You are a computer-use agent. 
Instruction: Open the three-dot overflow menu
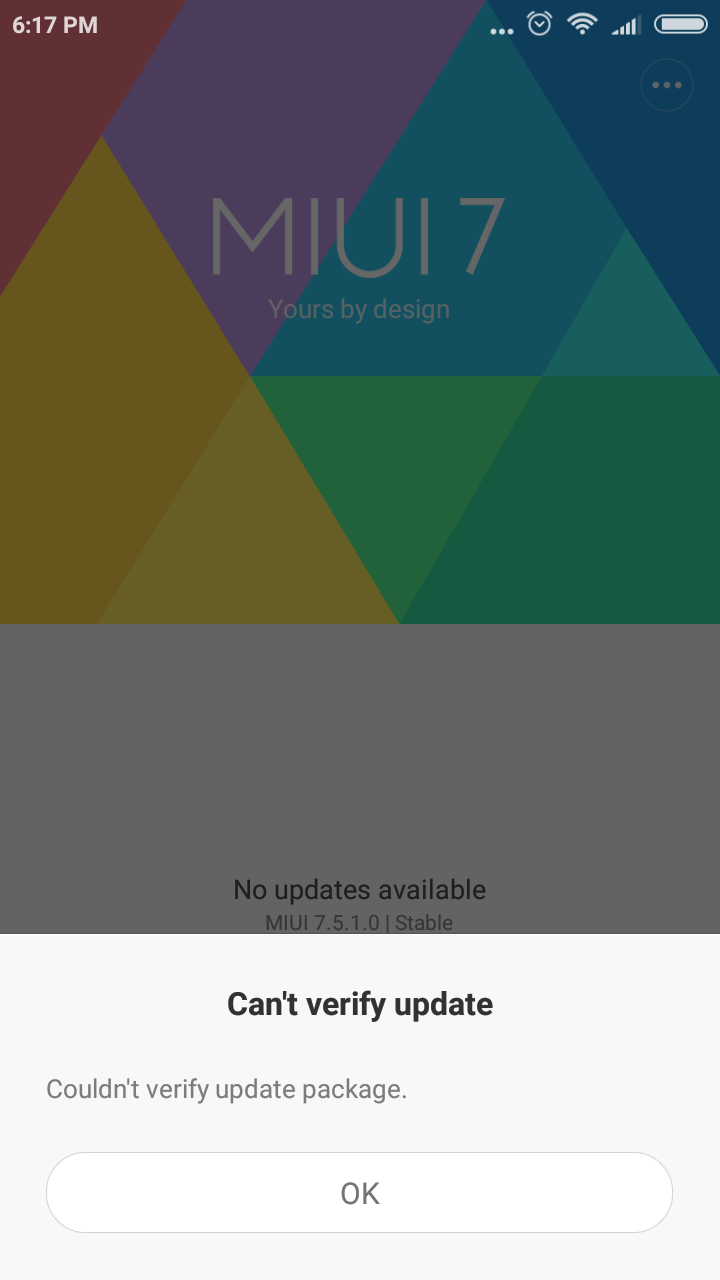[x=666, y=85]
